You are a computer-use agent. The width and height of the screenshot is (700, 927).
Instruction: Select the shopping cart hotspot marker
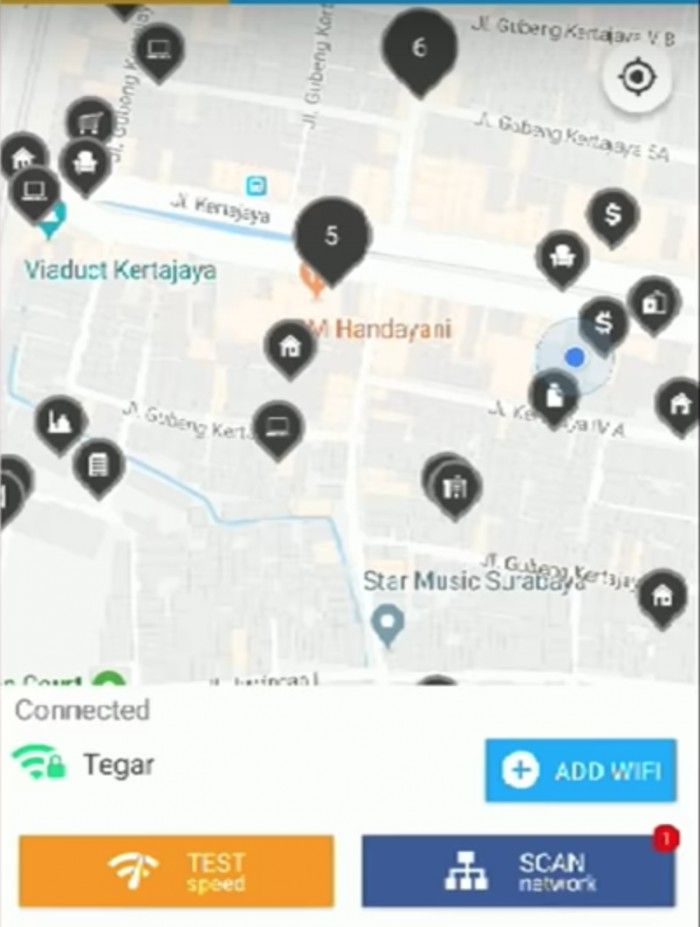(91, 123)
